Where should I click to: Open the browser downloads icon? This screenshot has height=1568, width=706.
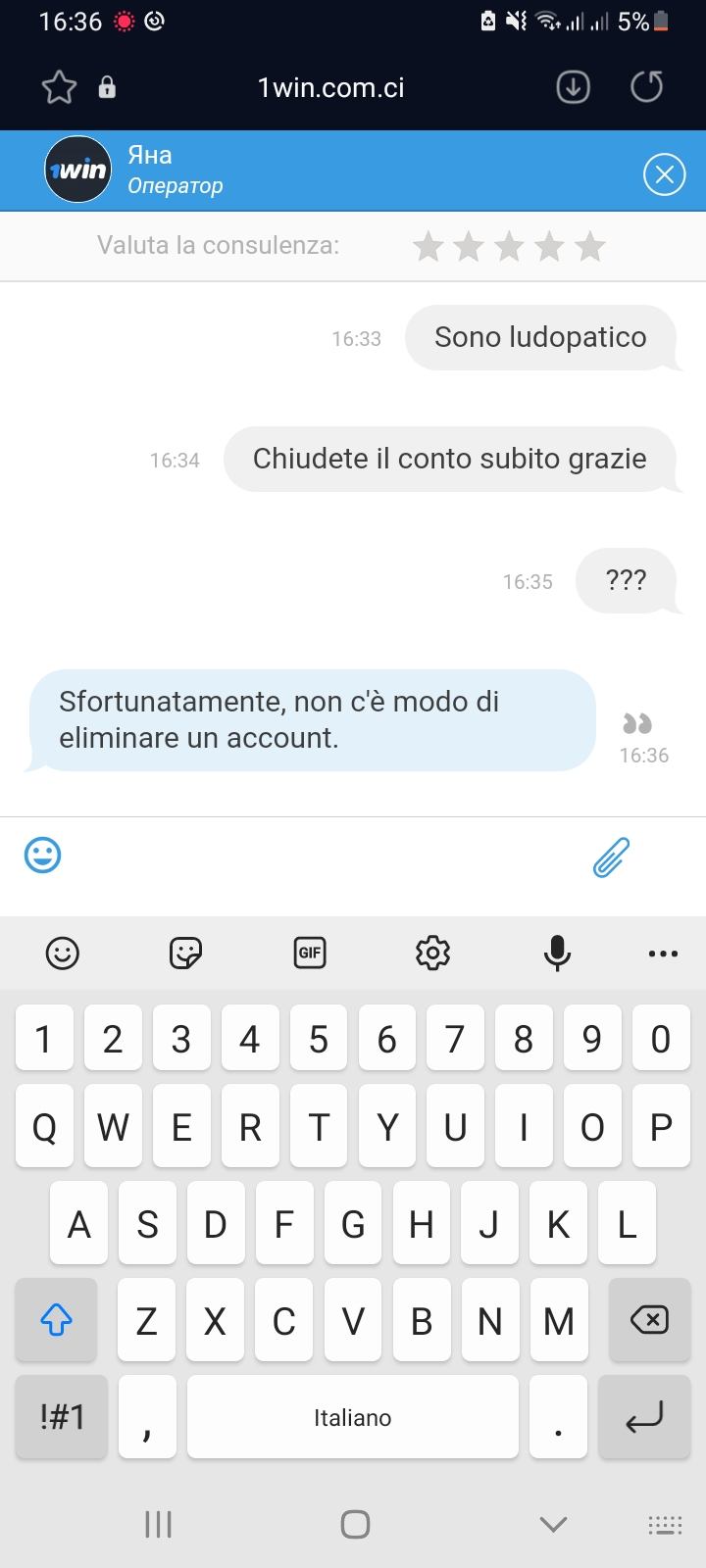[x=573, y=88]
